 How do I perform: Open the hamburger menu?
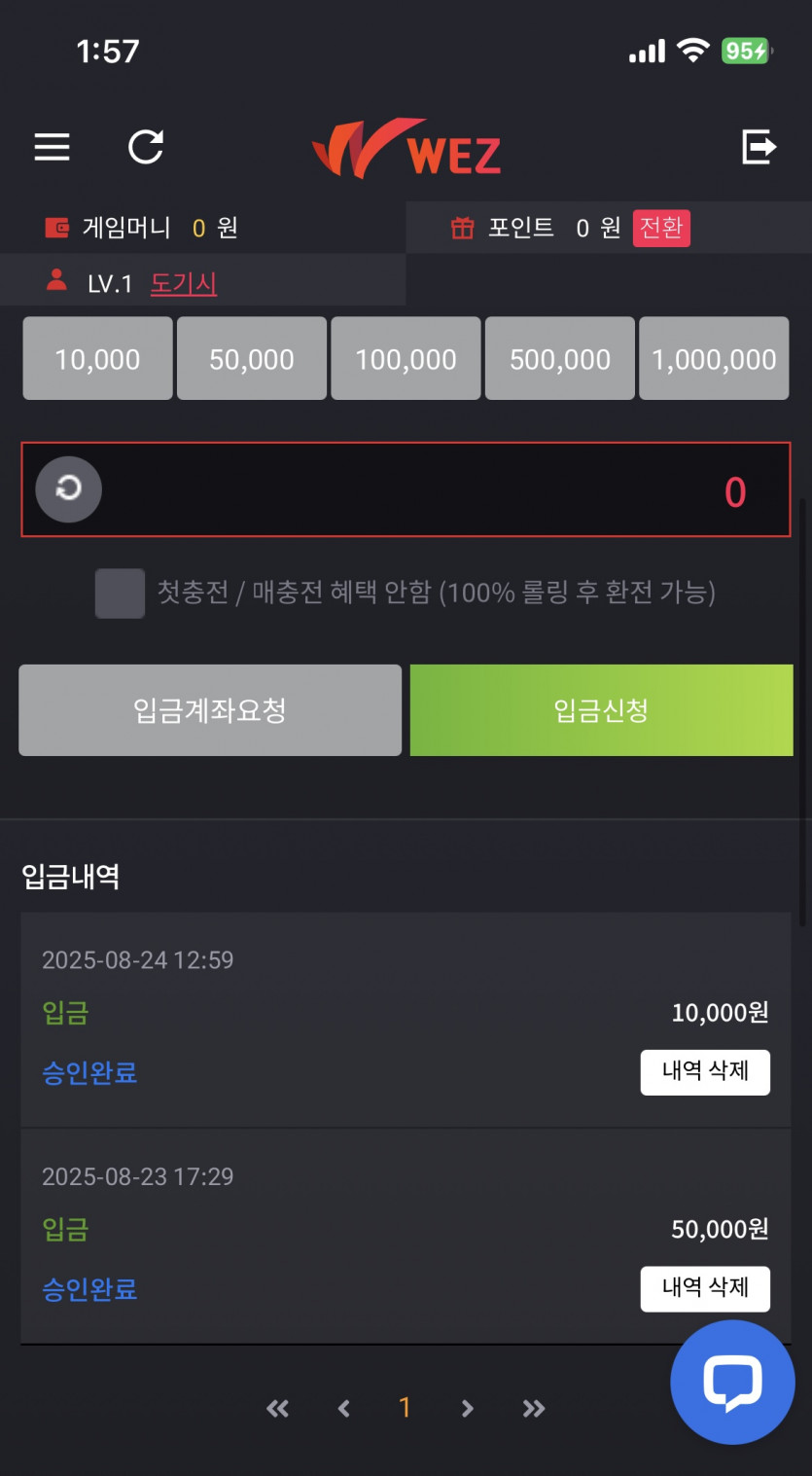(x=52, y=147)
